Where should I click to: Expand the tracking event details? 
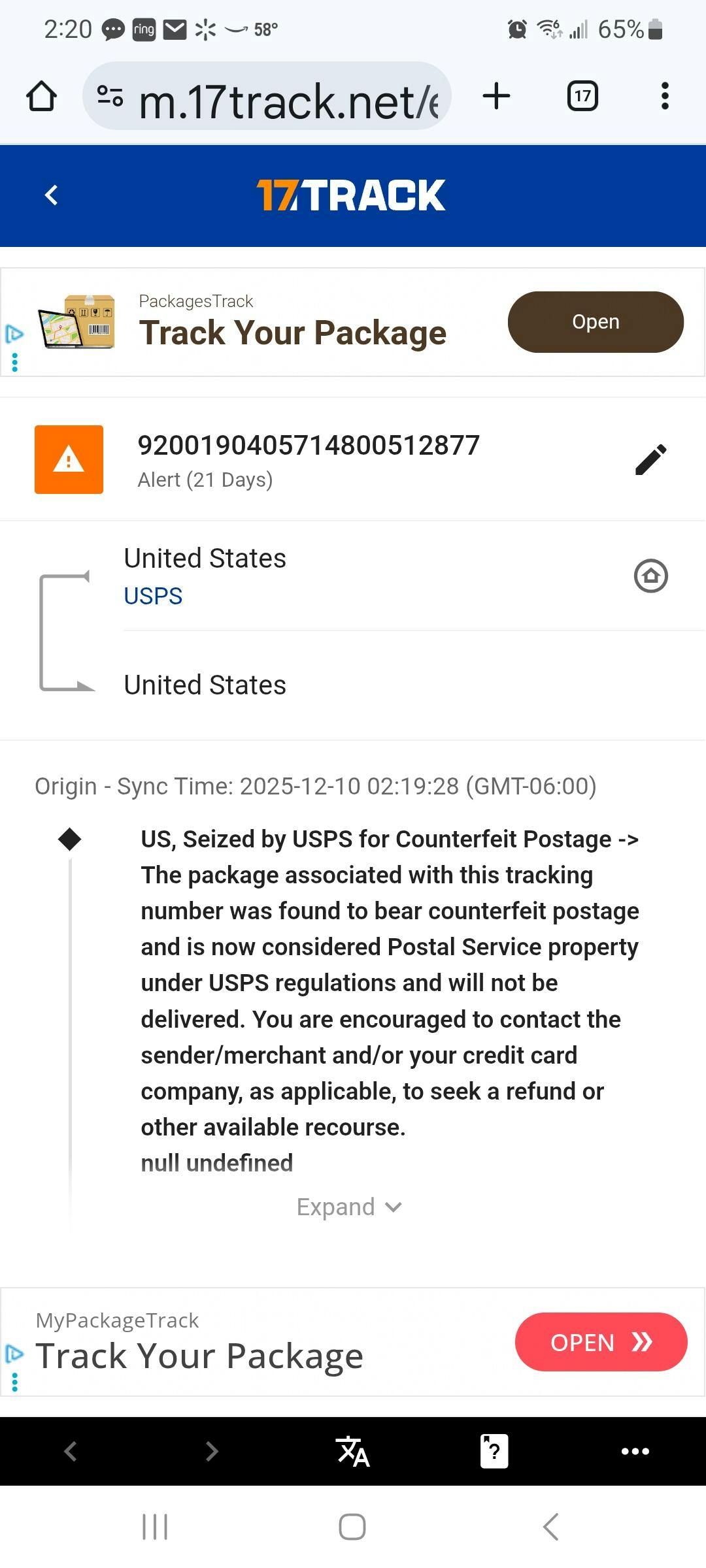[348, 1207]
